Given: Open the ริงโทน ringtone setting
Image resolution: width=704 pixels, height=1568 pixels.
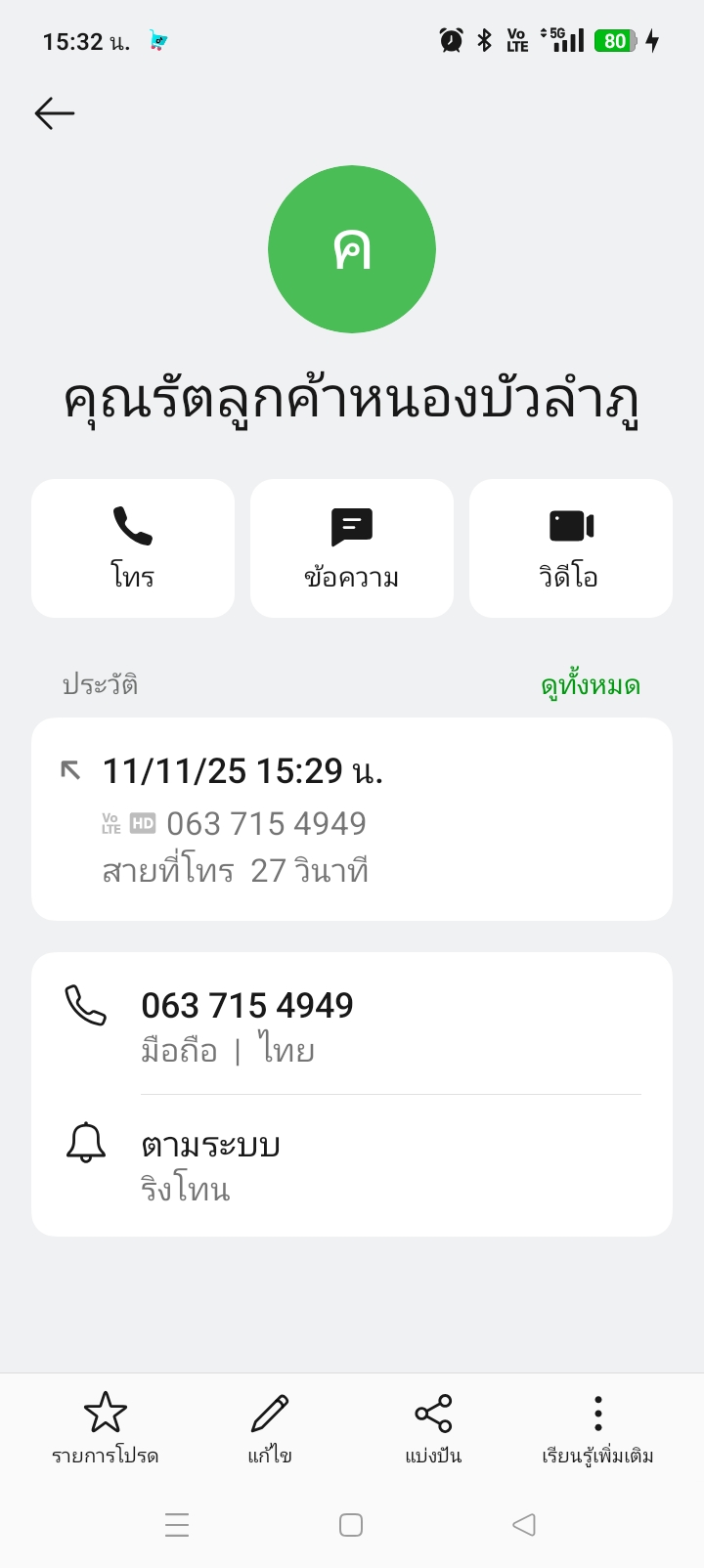Looking at the screenshot, I should click(x=352, y=1165).
